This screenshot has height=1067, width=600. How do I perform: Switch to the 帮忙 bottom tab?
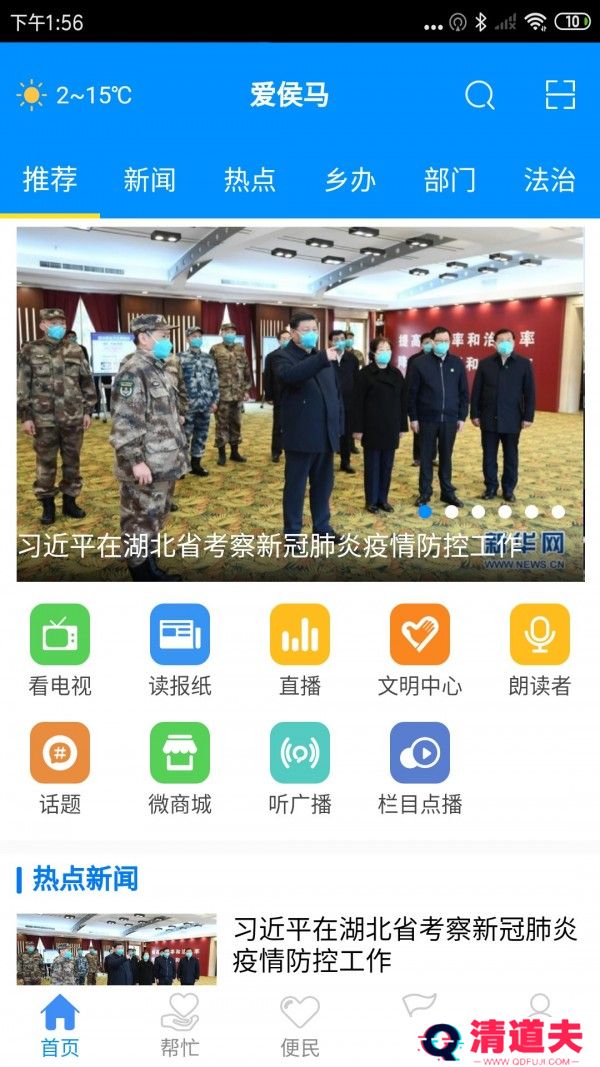coord(180,1025)
